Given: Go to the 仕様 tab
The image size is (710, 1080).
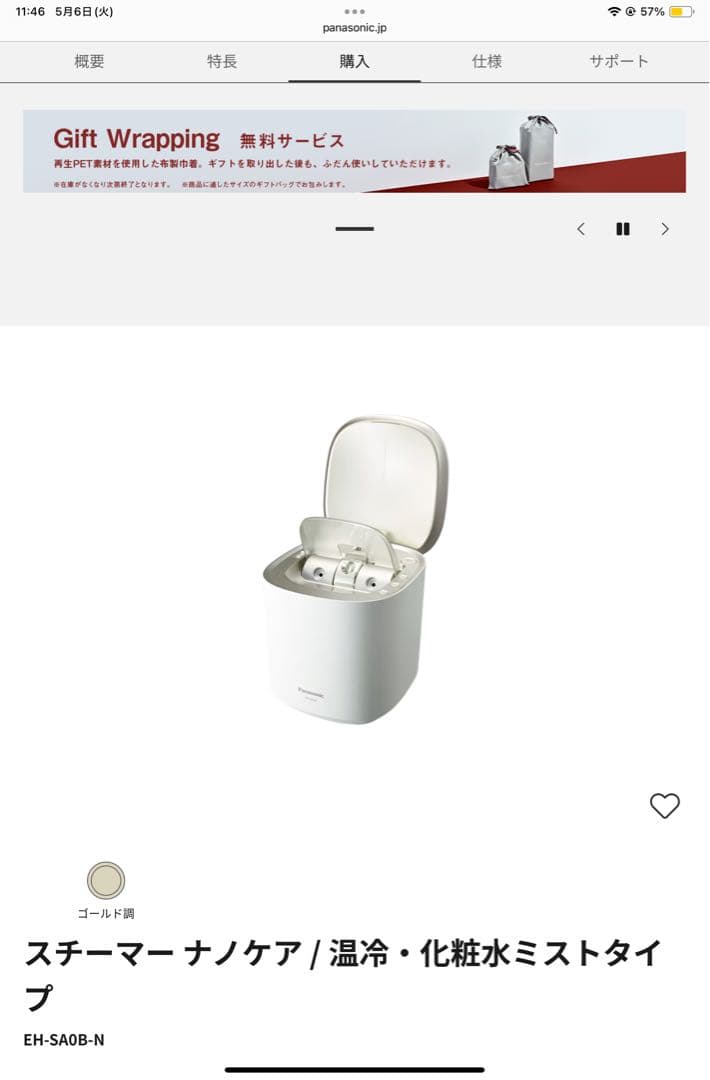Looking at the screenshot, I should click(x=487, y=61).
